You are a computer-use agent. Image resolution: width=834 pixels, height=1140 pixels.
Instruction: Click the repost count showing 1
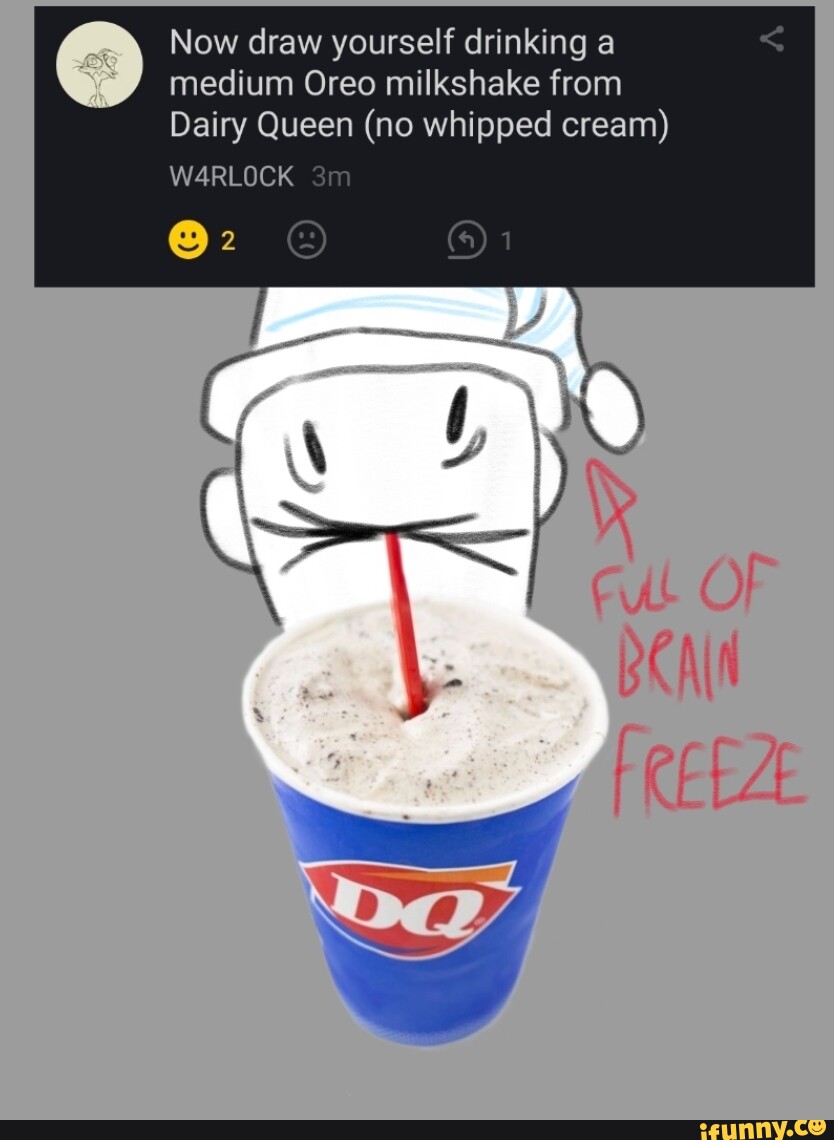(504, 238)
